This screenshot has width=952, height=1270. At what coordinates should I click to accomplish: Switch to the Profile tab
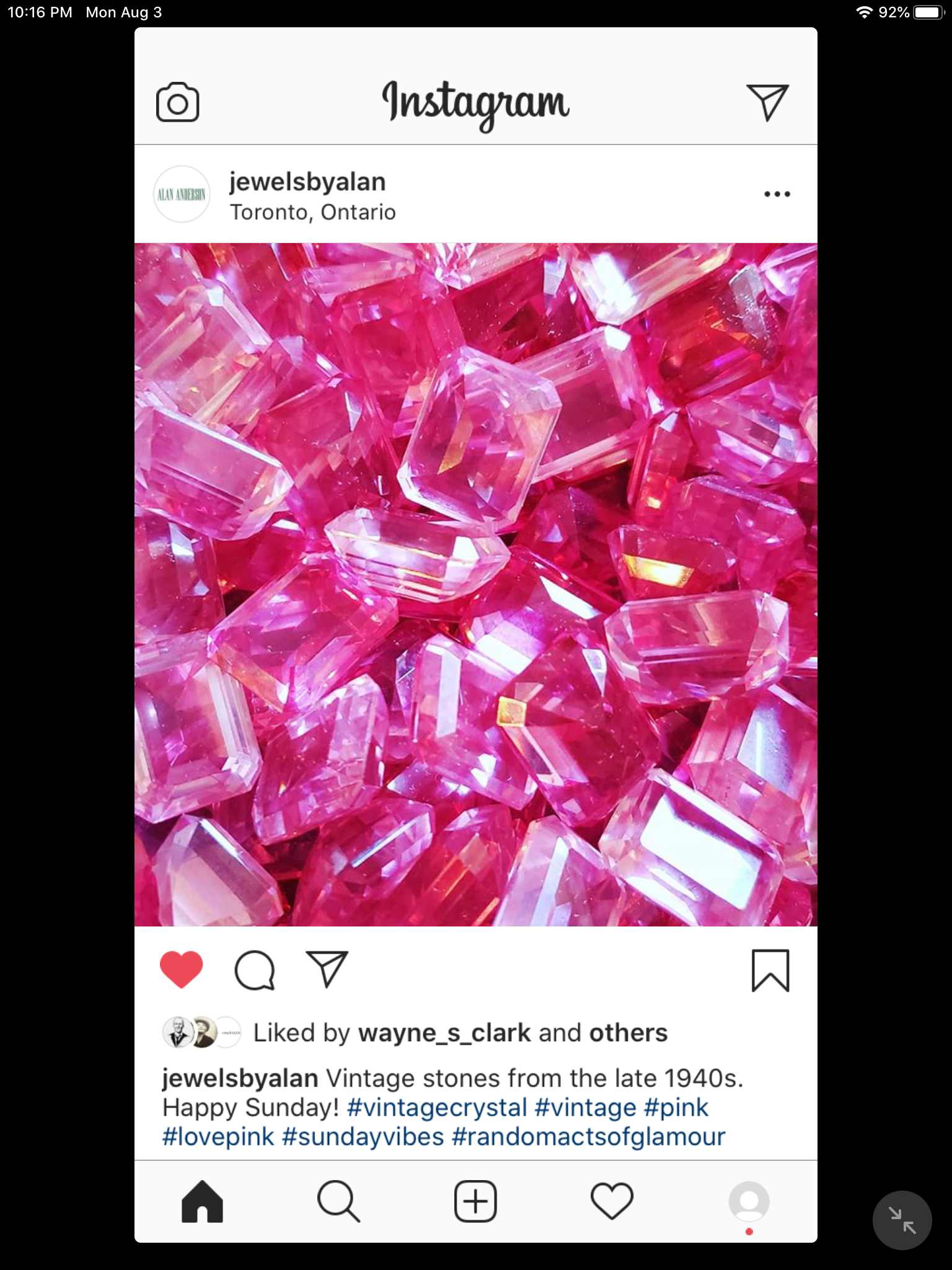point(749,1202)
